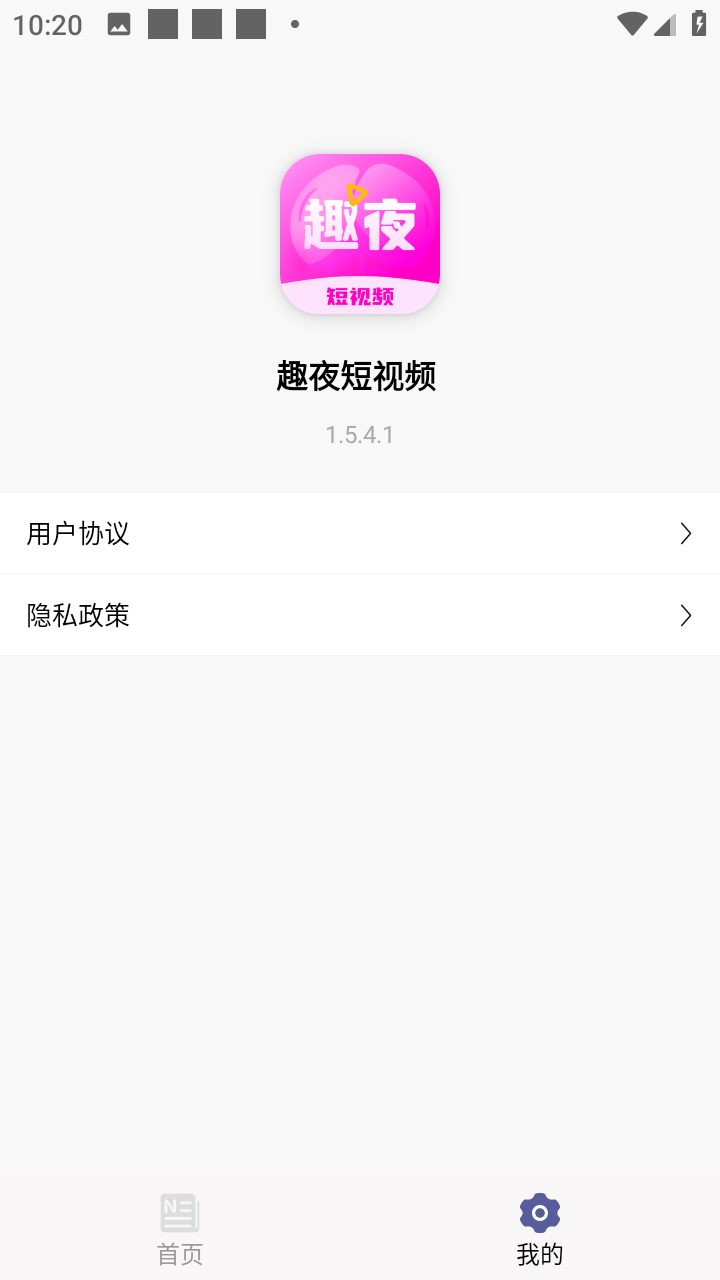Image resolution: width=720 pixels, height=1280 pixels.
Task: Switch to the 首页 home tab
Action: pyautogui.click(x=180, y=1229)
